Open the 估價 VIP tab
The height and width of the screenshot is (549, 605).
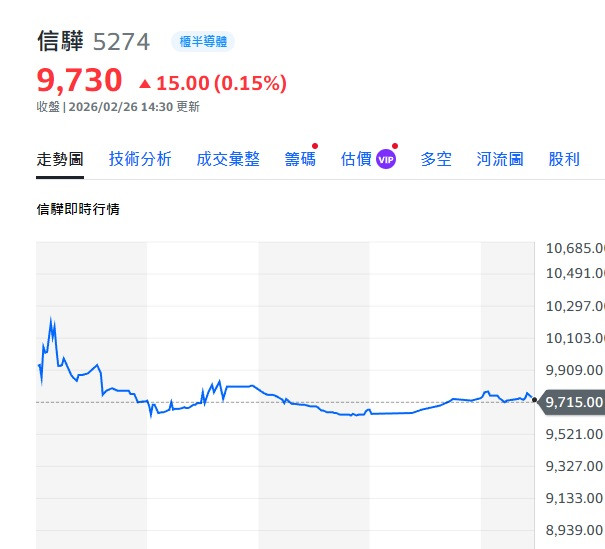click(x=368, y=159)
